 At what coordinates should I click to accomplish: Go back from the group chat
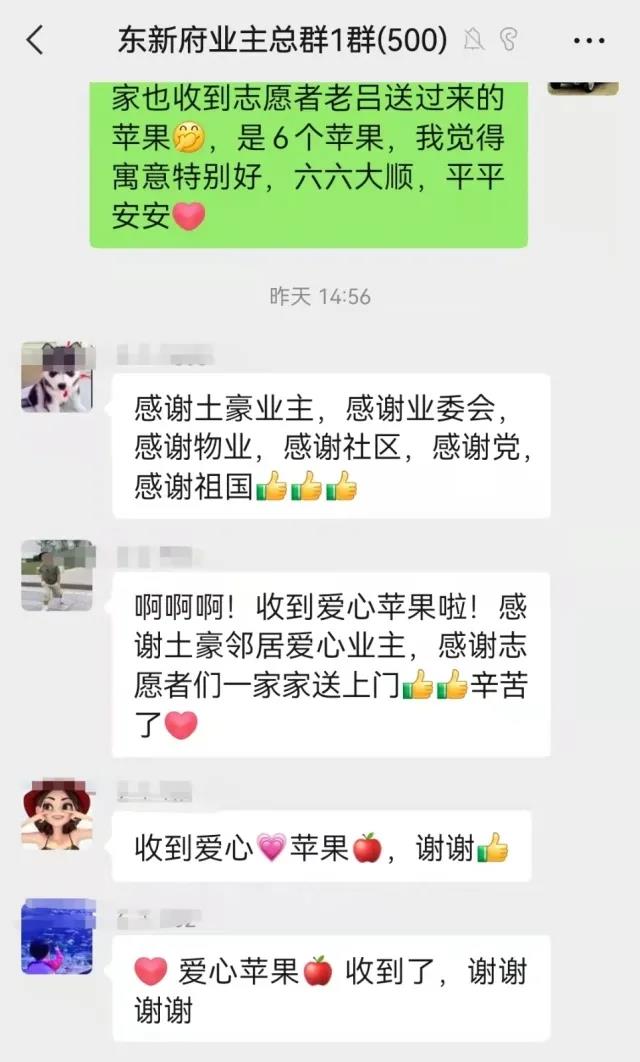coord(36,40)
